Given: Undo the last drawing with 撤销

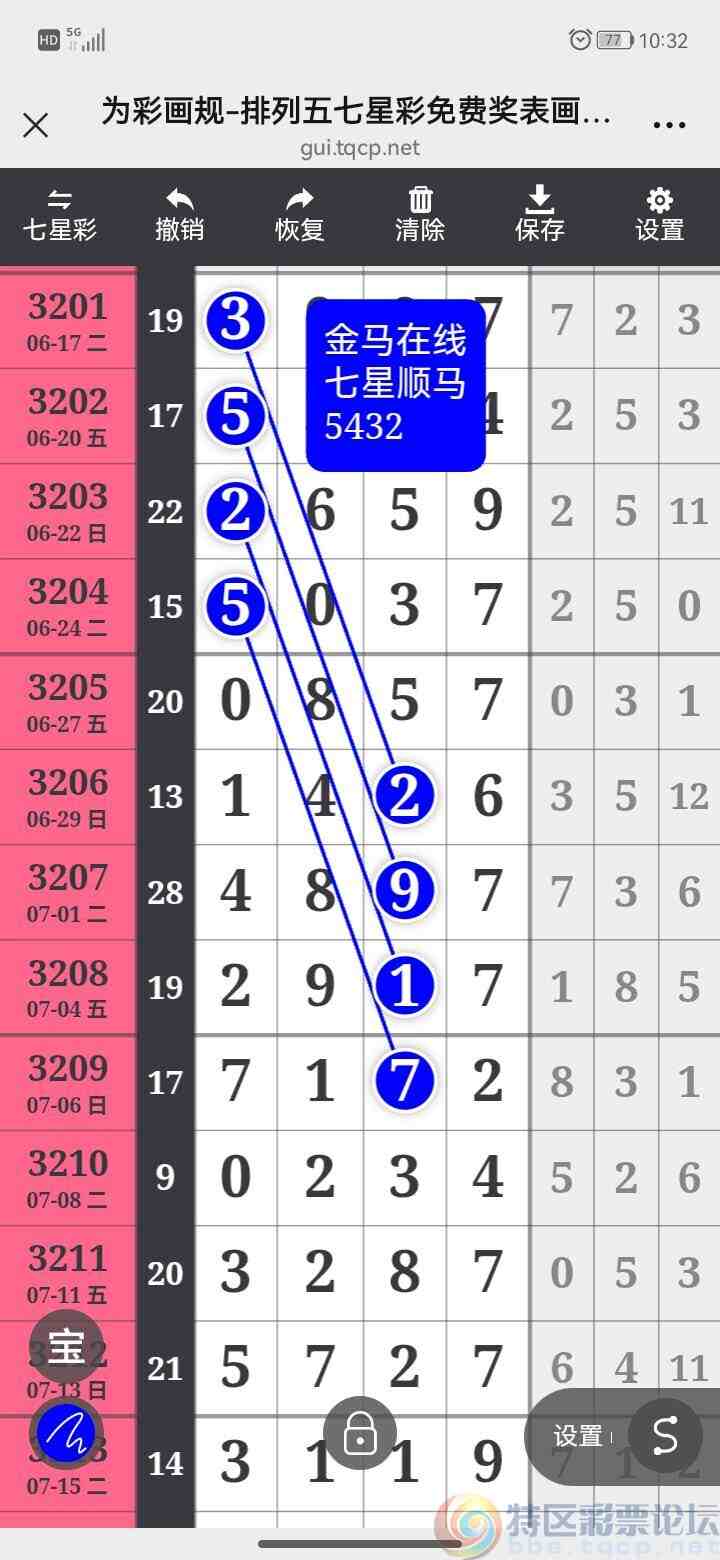Looking at the screenshot, I should tap(180, 215).
